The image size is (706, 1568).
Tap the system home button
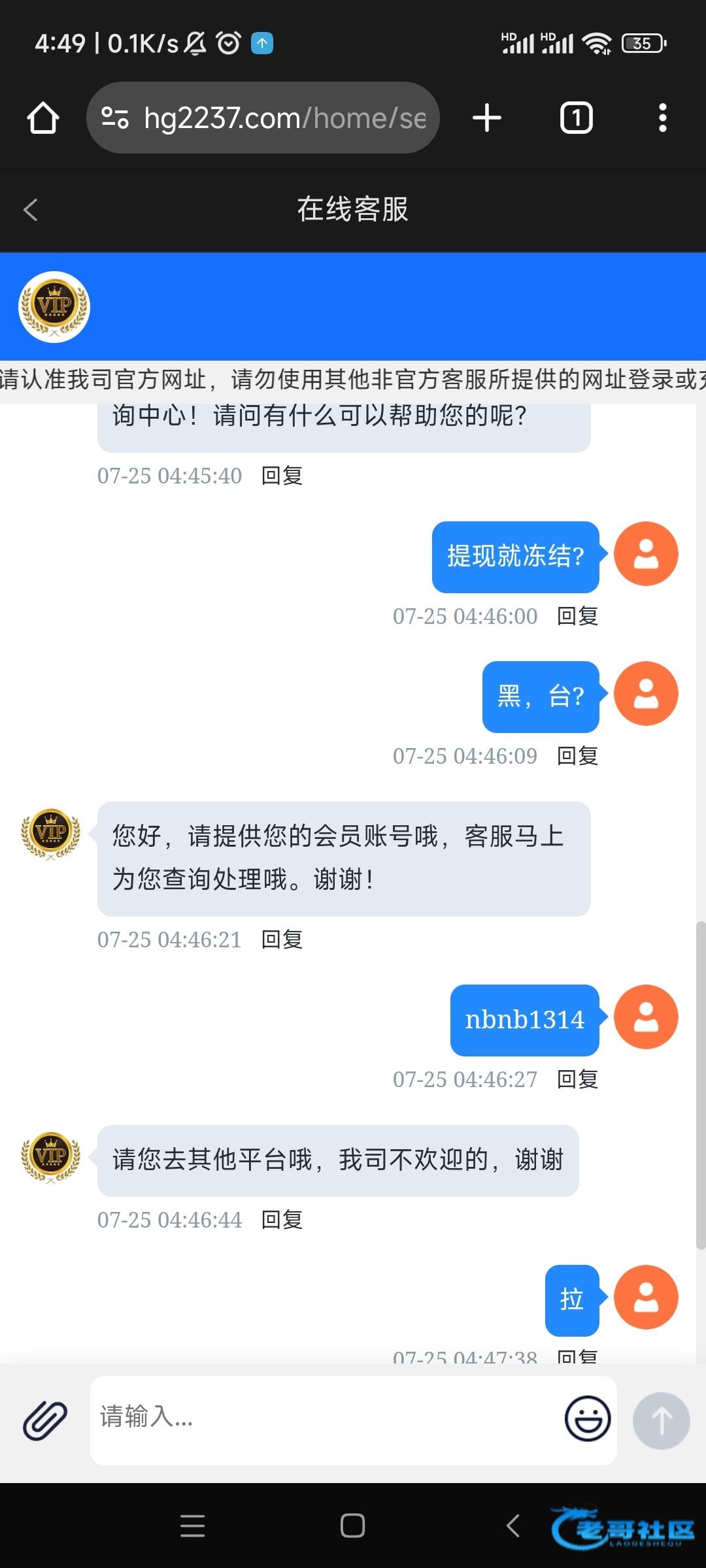353,1526
